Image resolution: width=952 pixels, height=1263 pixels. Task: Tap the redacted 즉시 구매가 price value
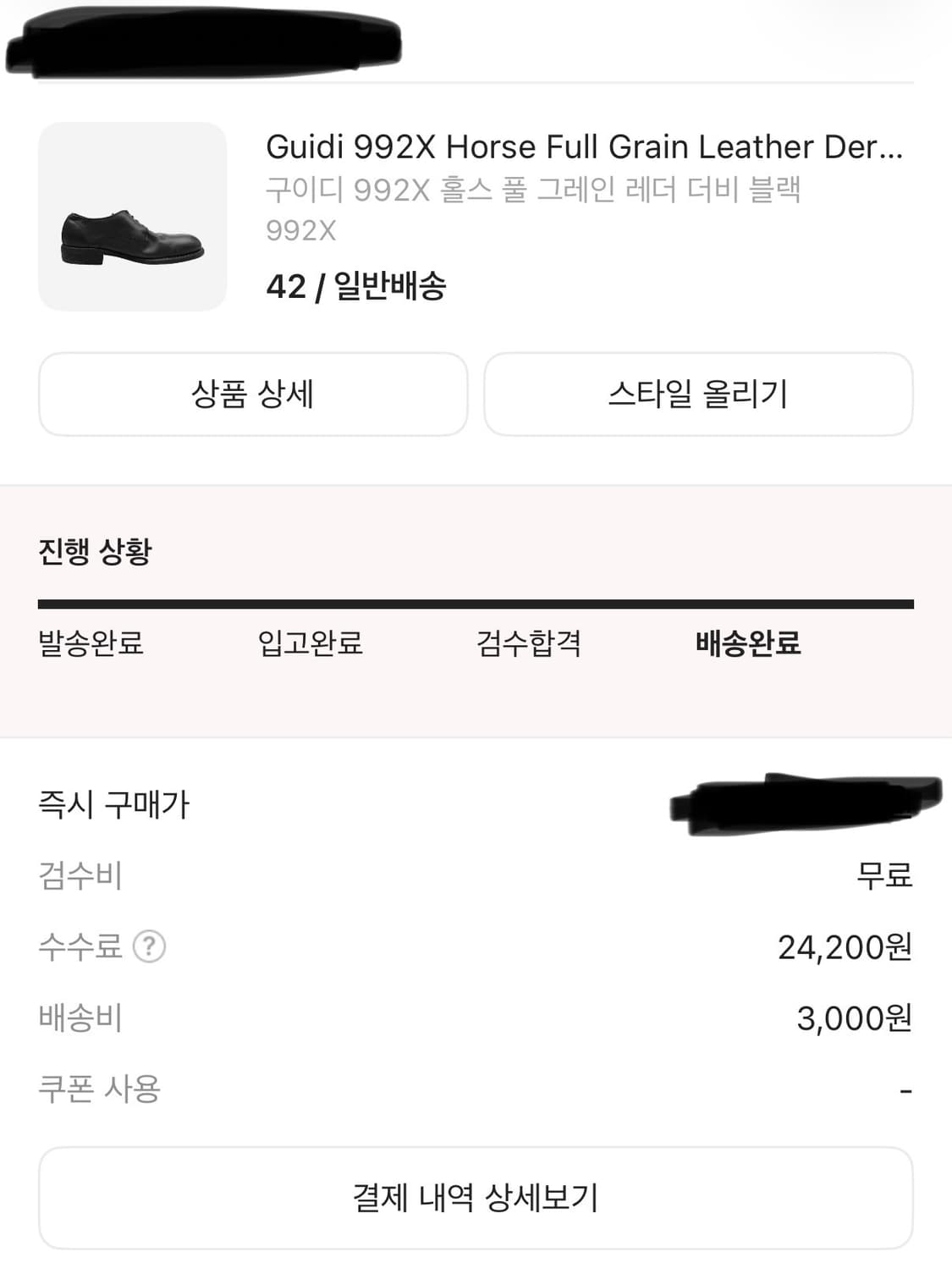click(804, 806)
